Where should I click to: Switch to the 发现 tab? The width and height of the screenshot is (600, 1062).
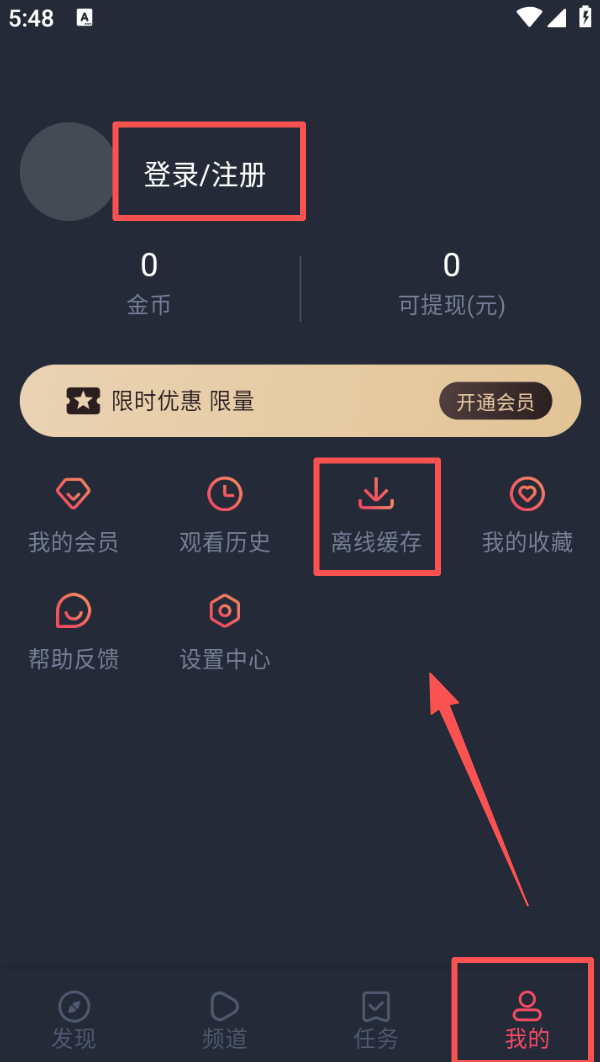pyautogui.click(x=74, y=1019)
